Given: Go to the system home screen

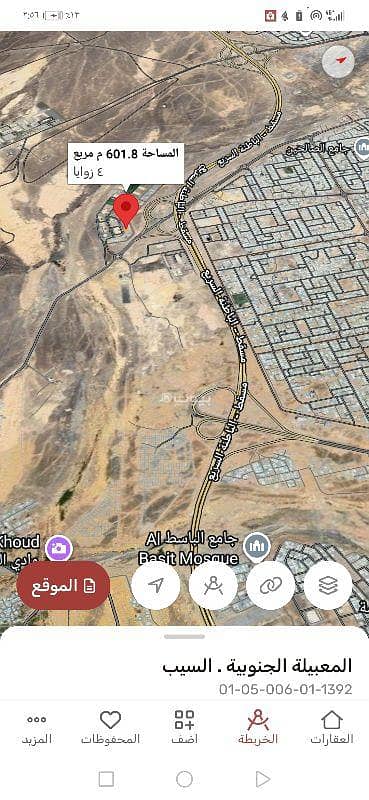Looking at the screenshot, I should (x=184, y=779).
